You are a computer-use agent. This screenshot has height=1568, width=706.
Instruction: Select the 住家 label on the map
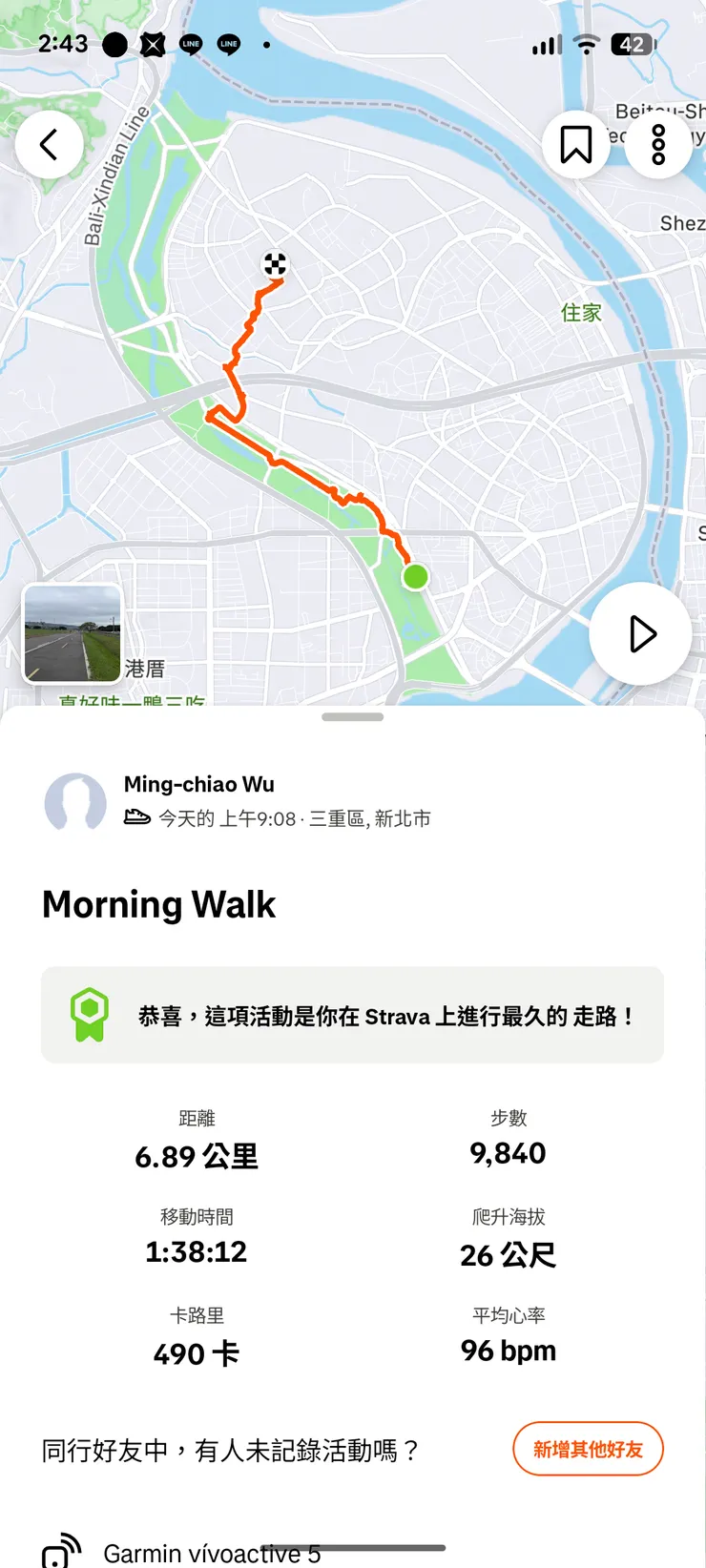(x=580, y=312)
